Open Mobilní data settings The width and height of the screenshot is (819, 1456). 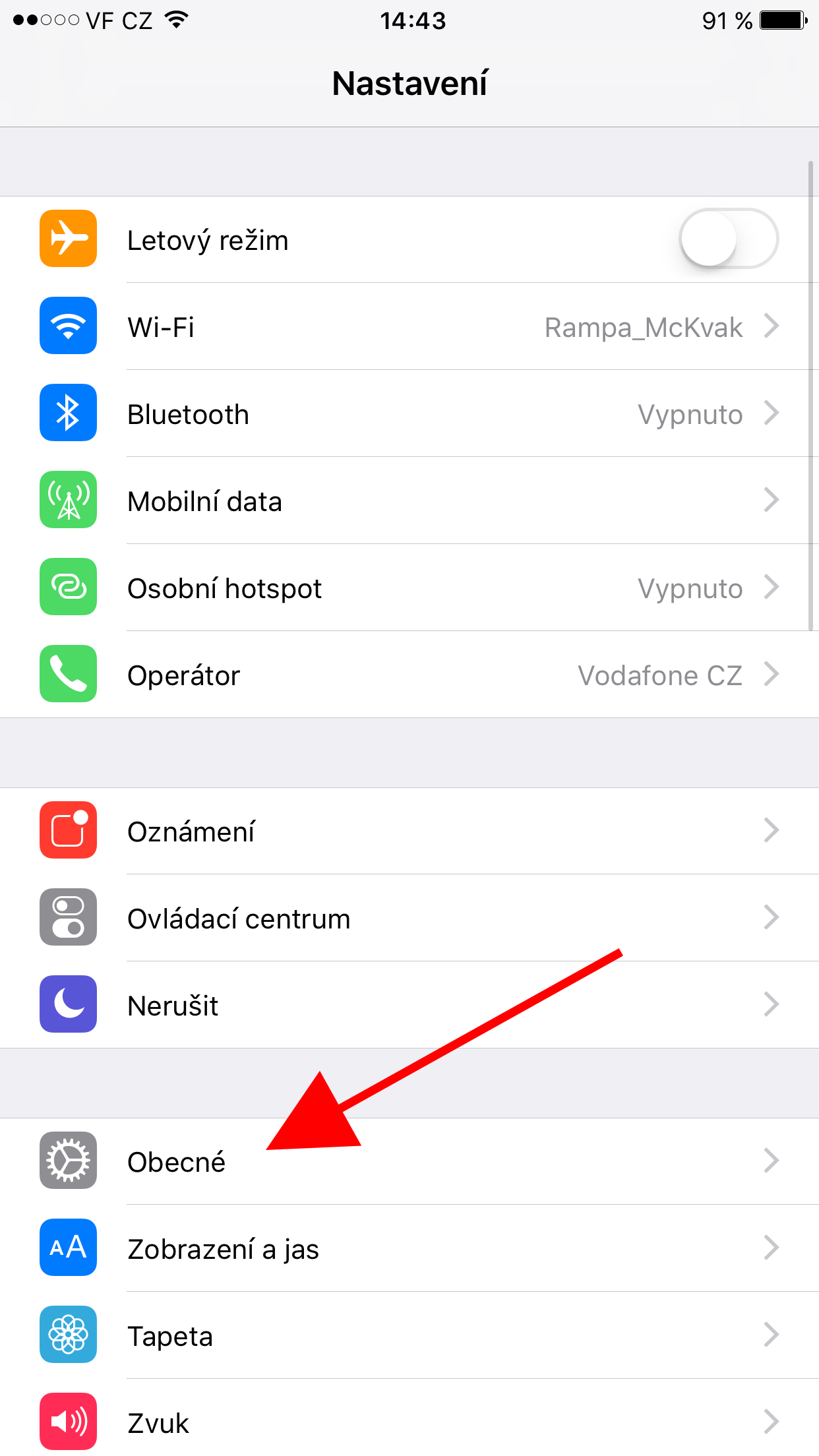pos(409,501)
